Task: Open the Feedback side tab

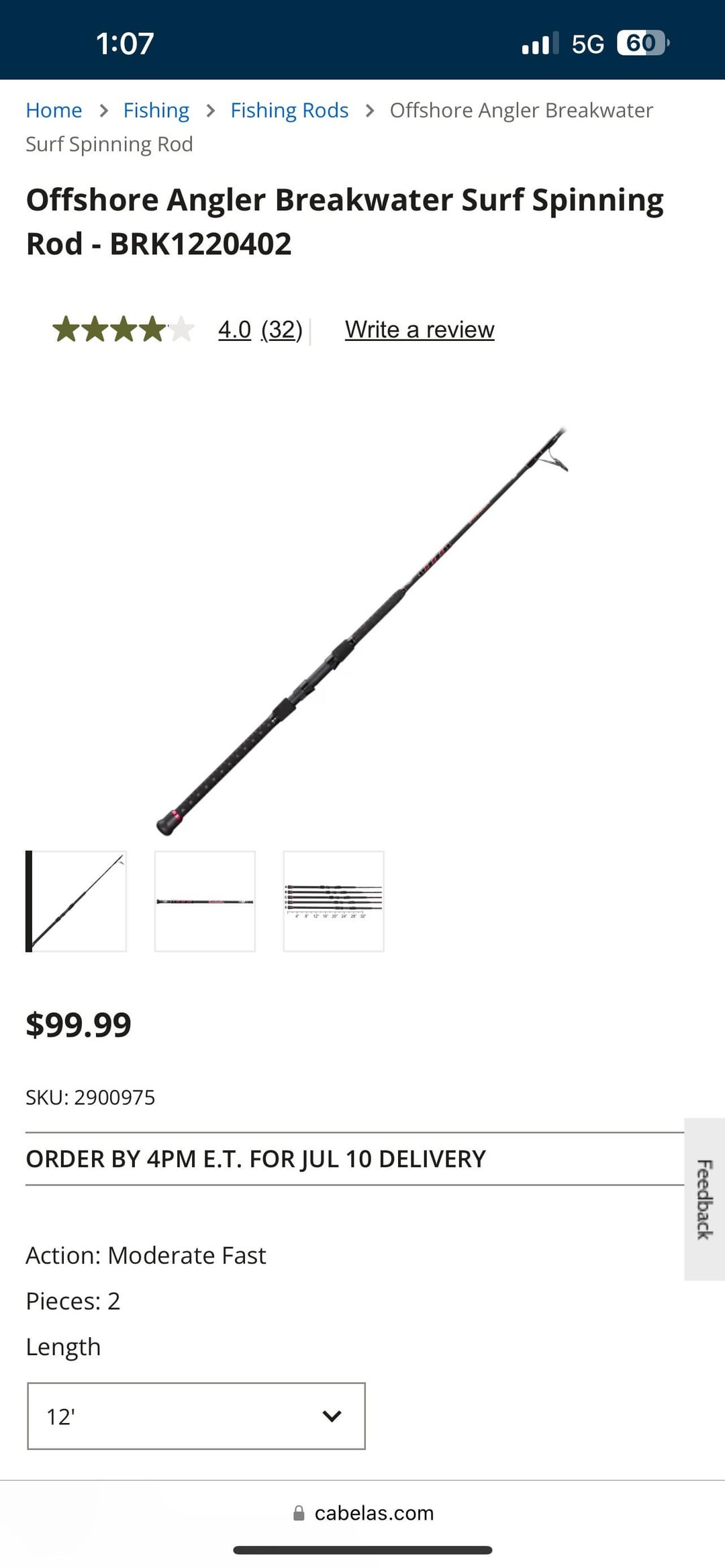Action: pos(704,1199)
